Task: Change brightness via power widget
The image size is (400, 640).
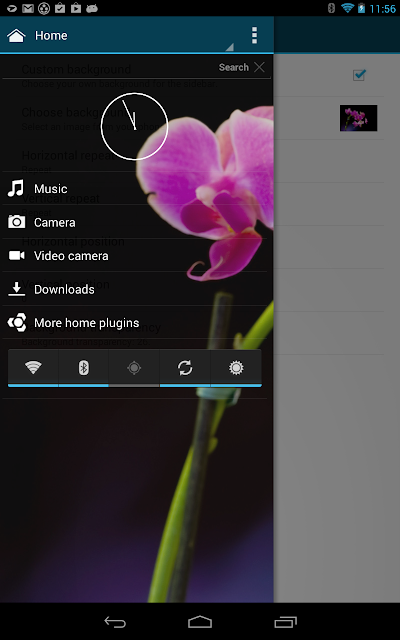Action: [x=236, y=368]
